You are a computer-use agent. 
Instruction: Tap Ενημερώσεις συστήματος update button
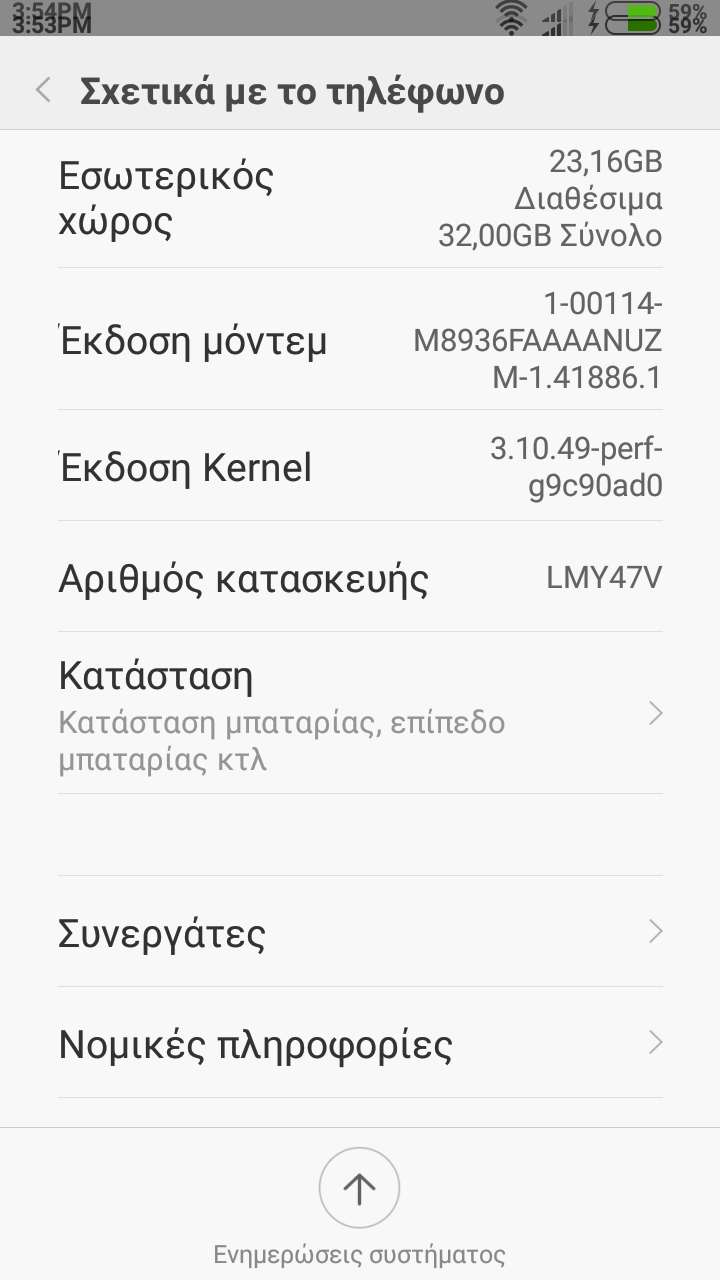click(x=359, y=1188)
